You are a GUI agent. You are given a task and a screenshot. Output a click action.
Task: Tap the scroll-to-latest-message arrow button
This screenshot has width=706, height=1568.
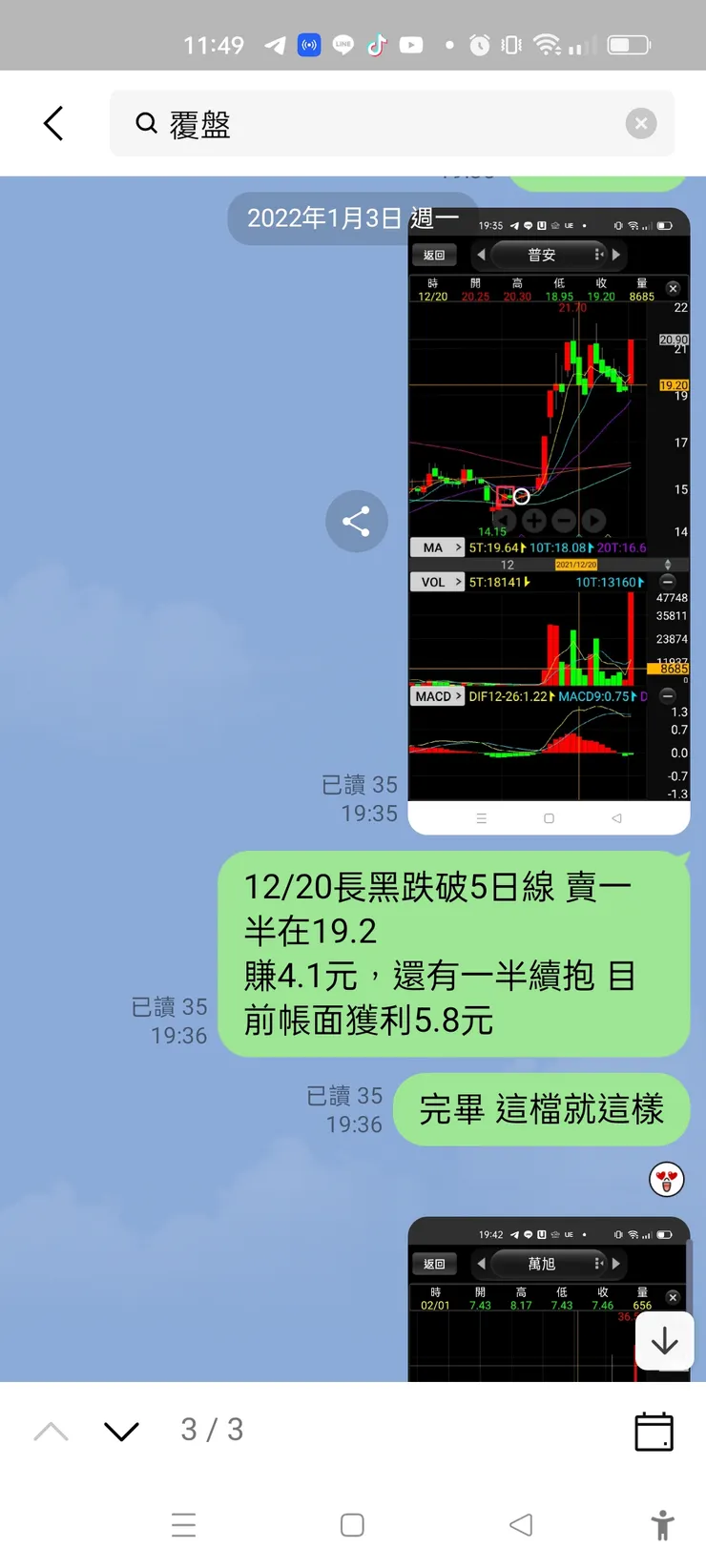pos(664,1341)
